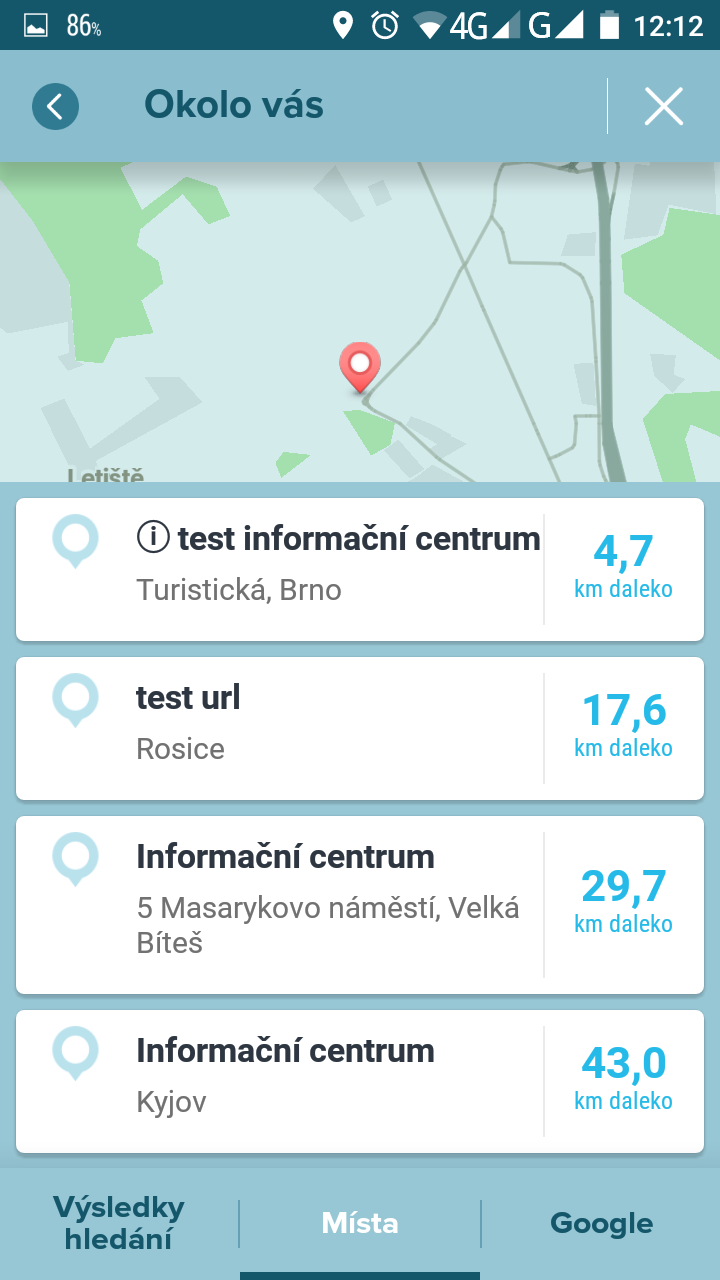Select the Informační centrum in Kyjov entry
Image resolution: width=720 pixels, height=1280 pixels.
click(x=300, y=1075)
